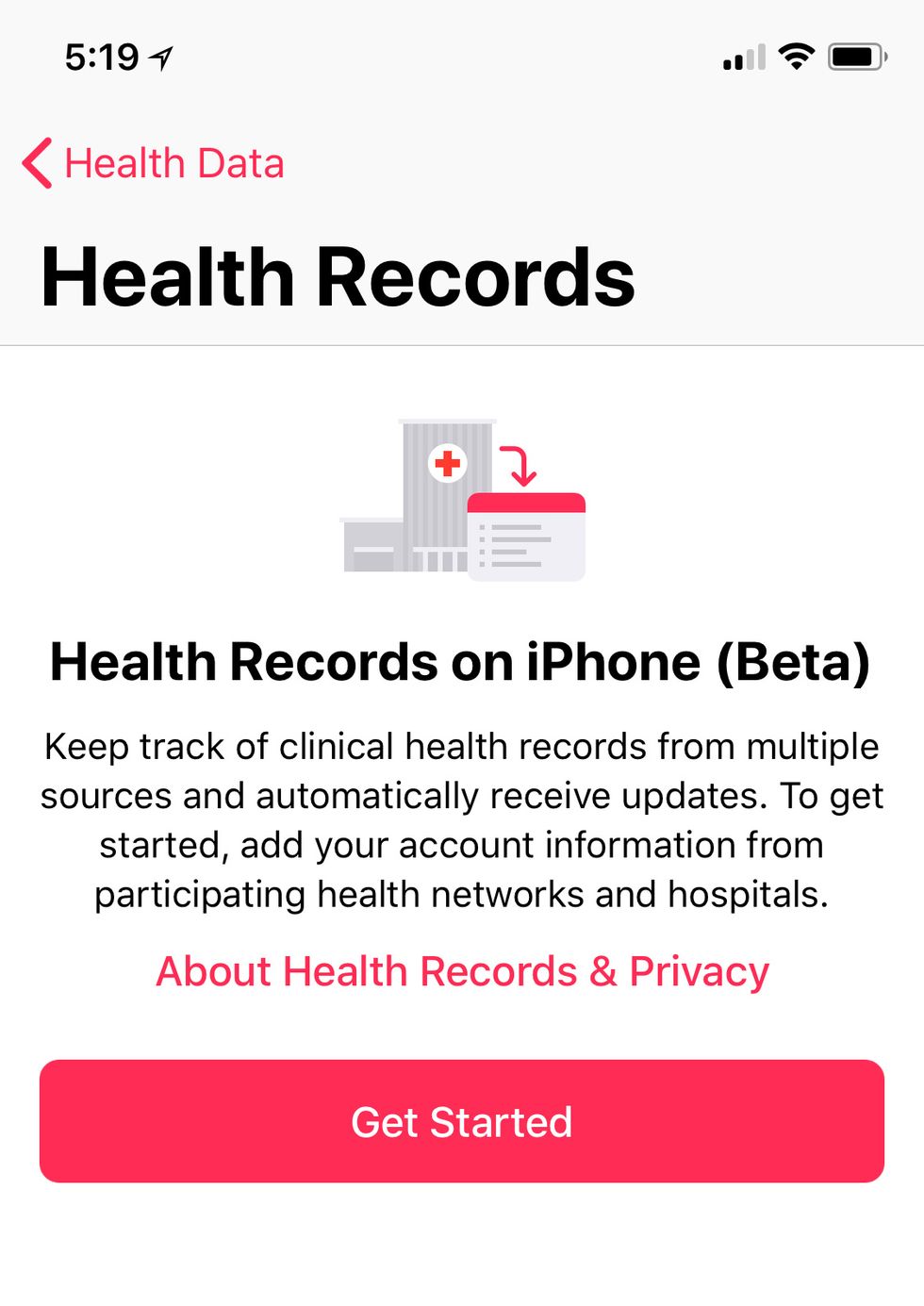The height and width of the screenshot is (1306, 924).
Task: Open About Health Records & Privacy link
Action: point(462,971)
